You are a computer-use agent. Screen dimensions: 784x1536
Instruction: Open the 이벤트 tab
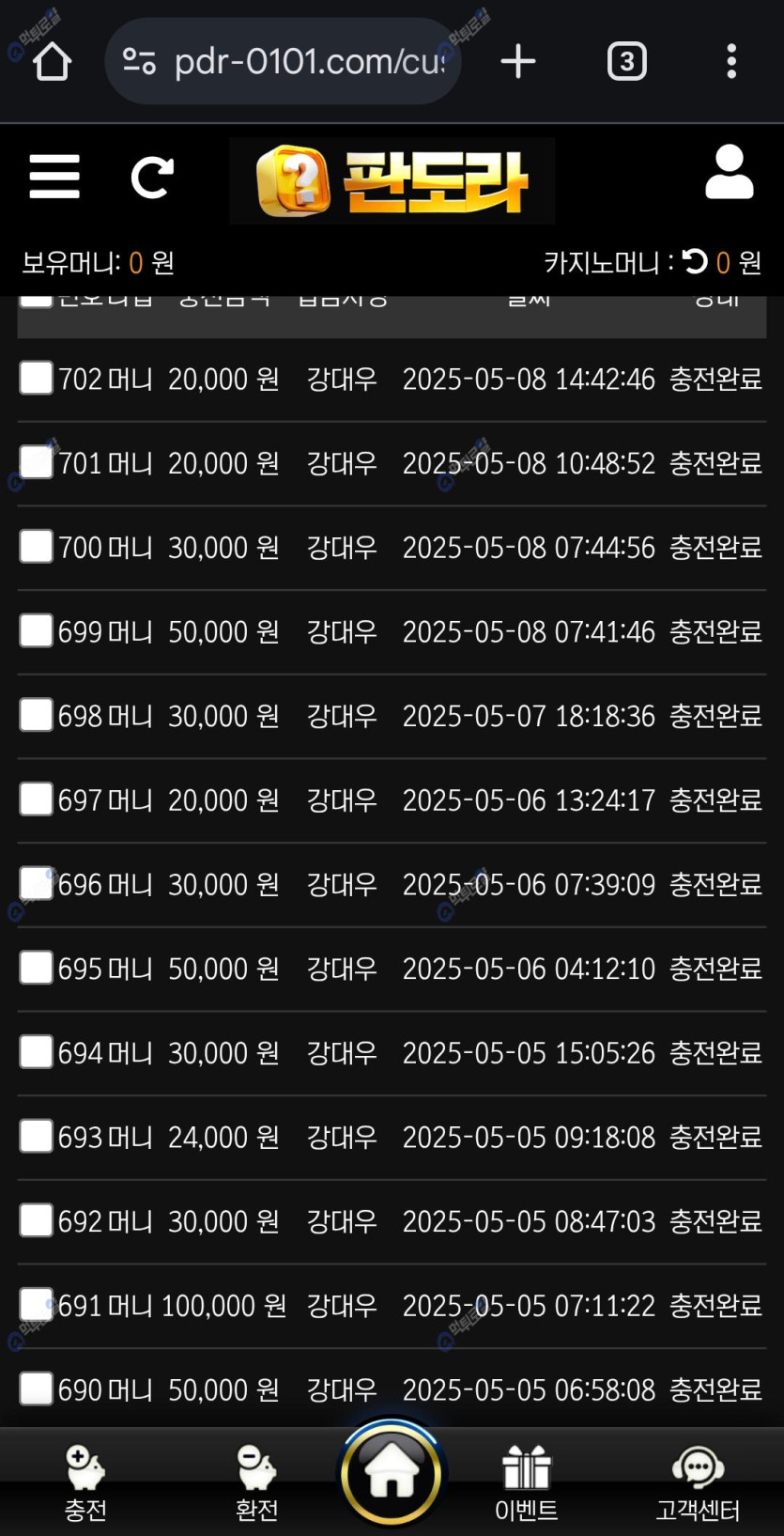(x=526, y=1482)
